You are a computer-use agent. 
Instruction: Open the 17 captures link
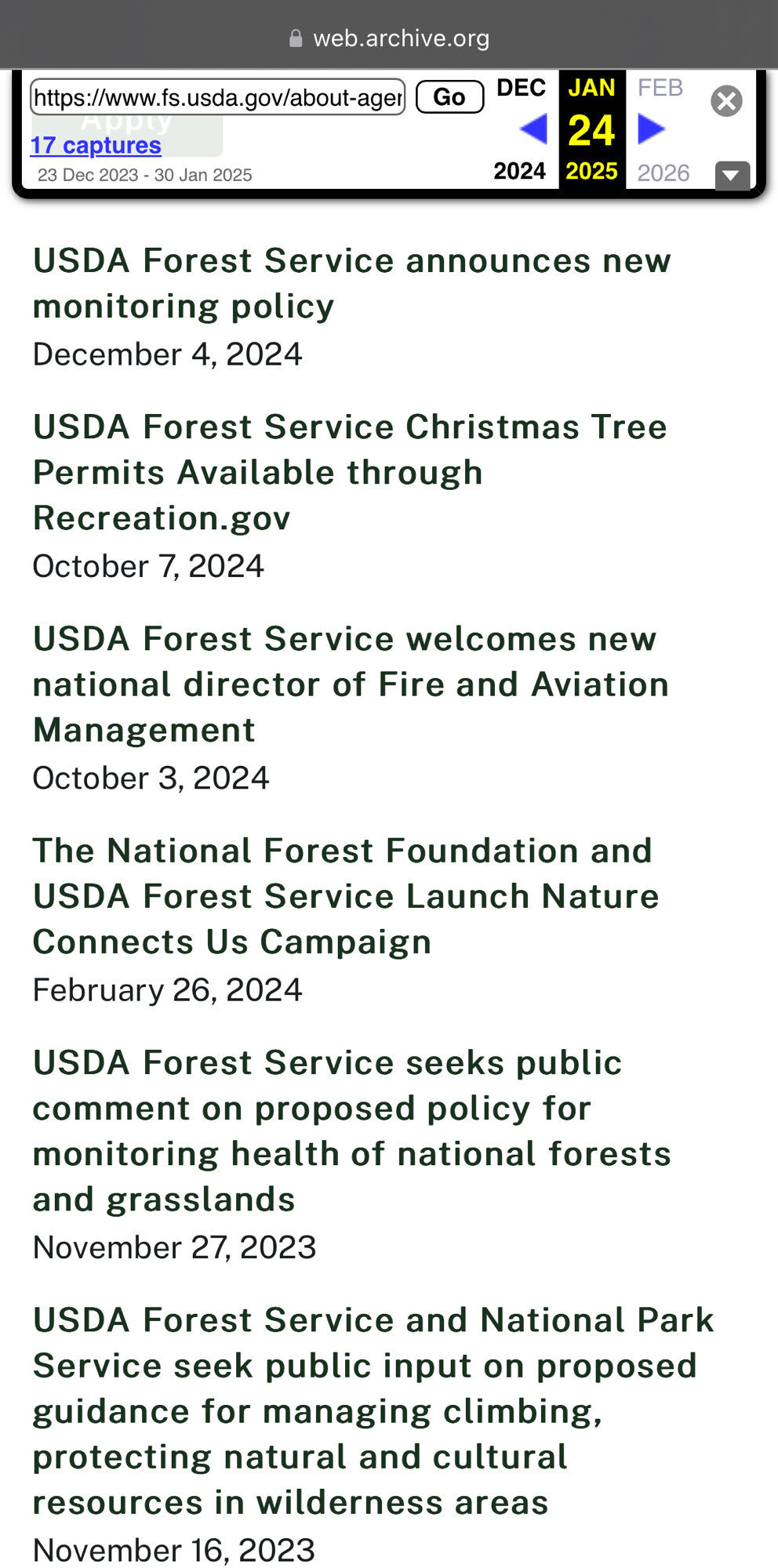pos(96,145)
